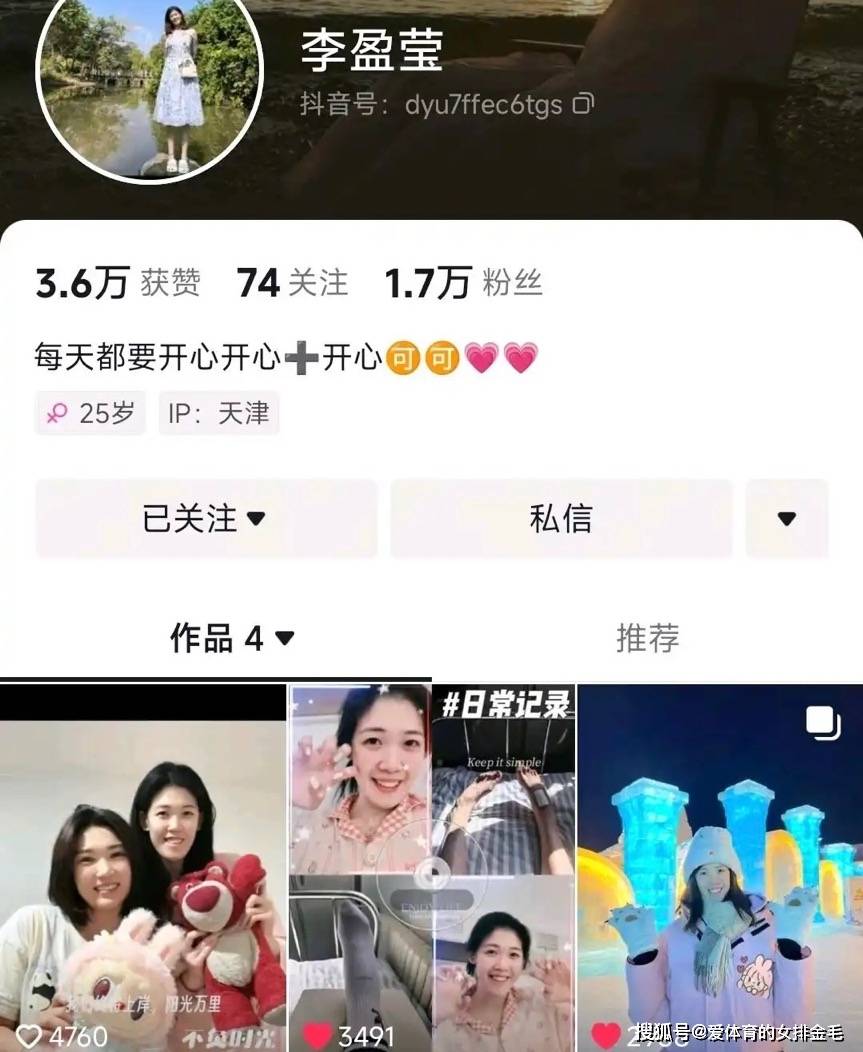
Task: Send a private message via 私信
Action: (x=561, y=518)
